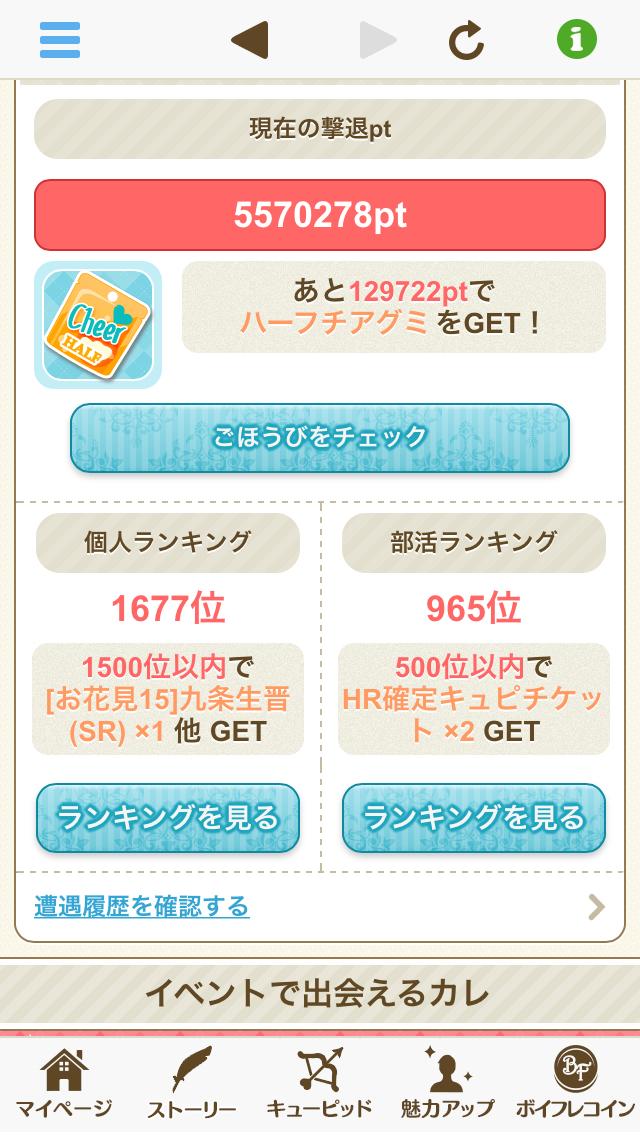The width and height of the screenshot is (640, 1136).
Task: Go back to the previous page
Action: pyautogui.click(x=250, y=40)
